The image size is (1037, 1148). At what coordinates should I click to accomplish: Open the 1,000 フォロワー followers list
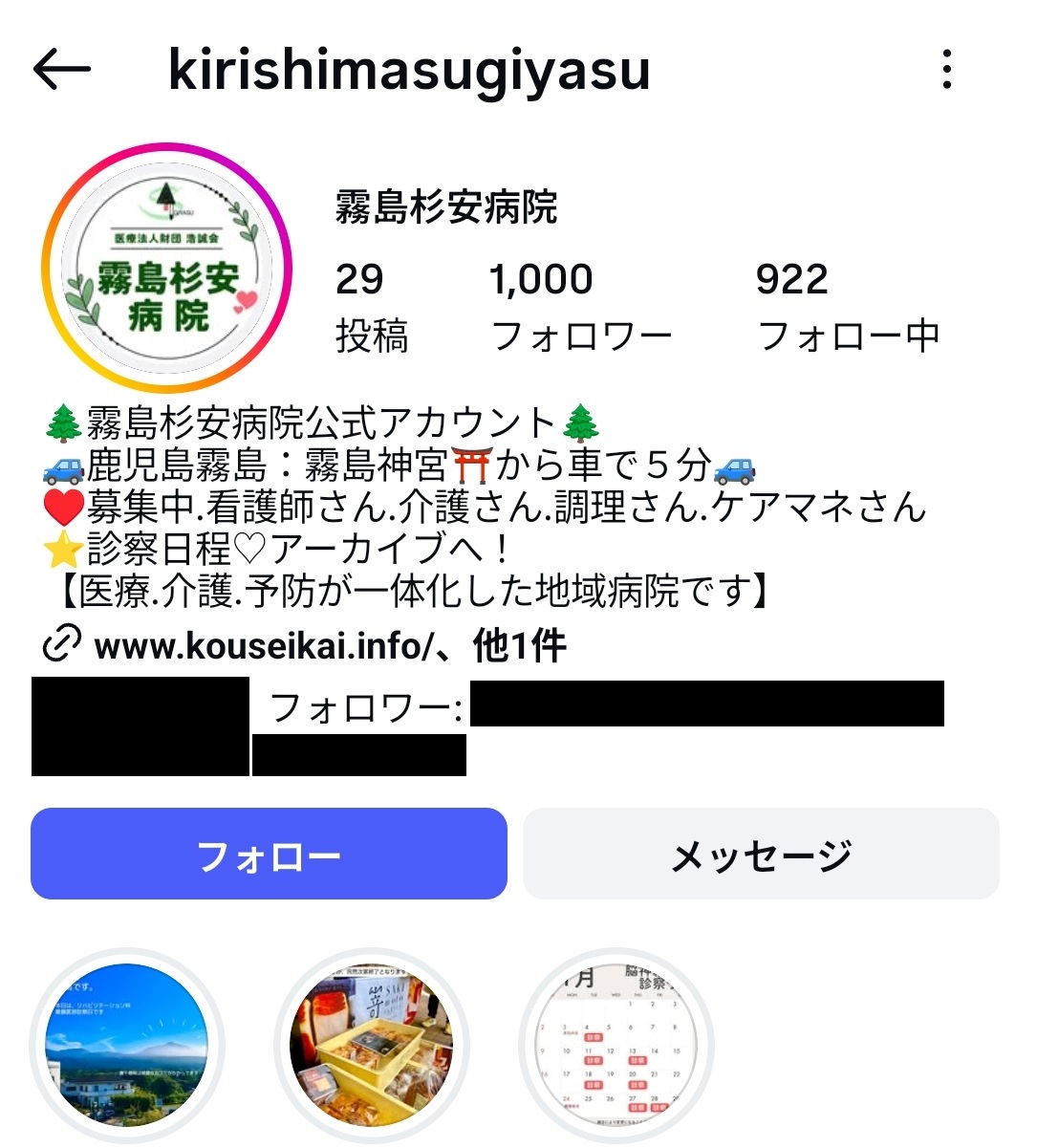point(579,306)
